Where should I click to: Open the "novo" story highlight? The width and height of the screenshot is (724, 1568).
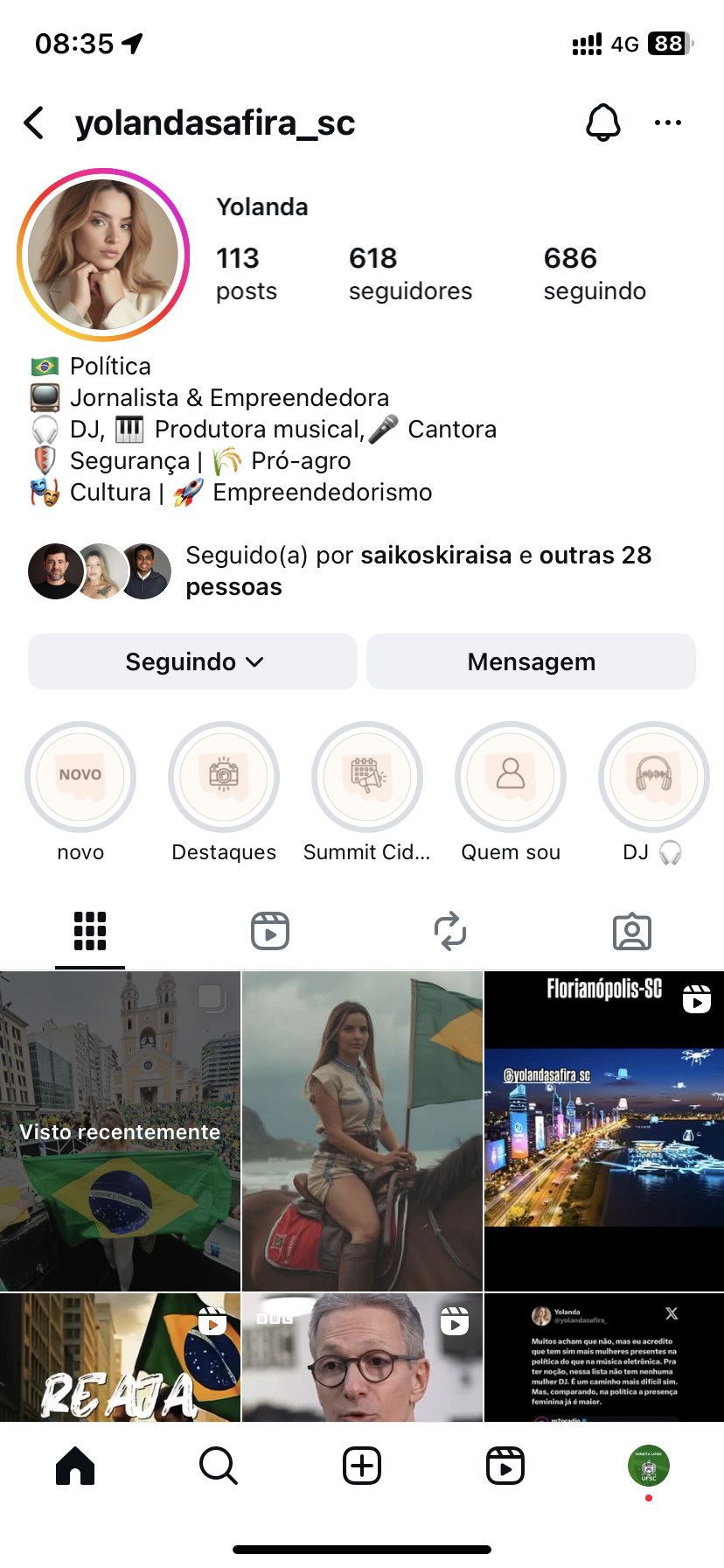point(80,777)
